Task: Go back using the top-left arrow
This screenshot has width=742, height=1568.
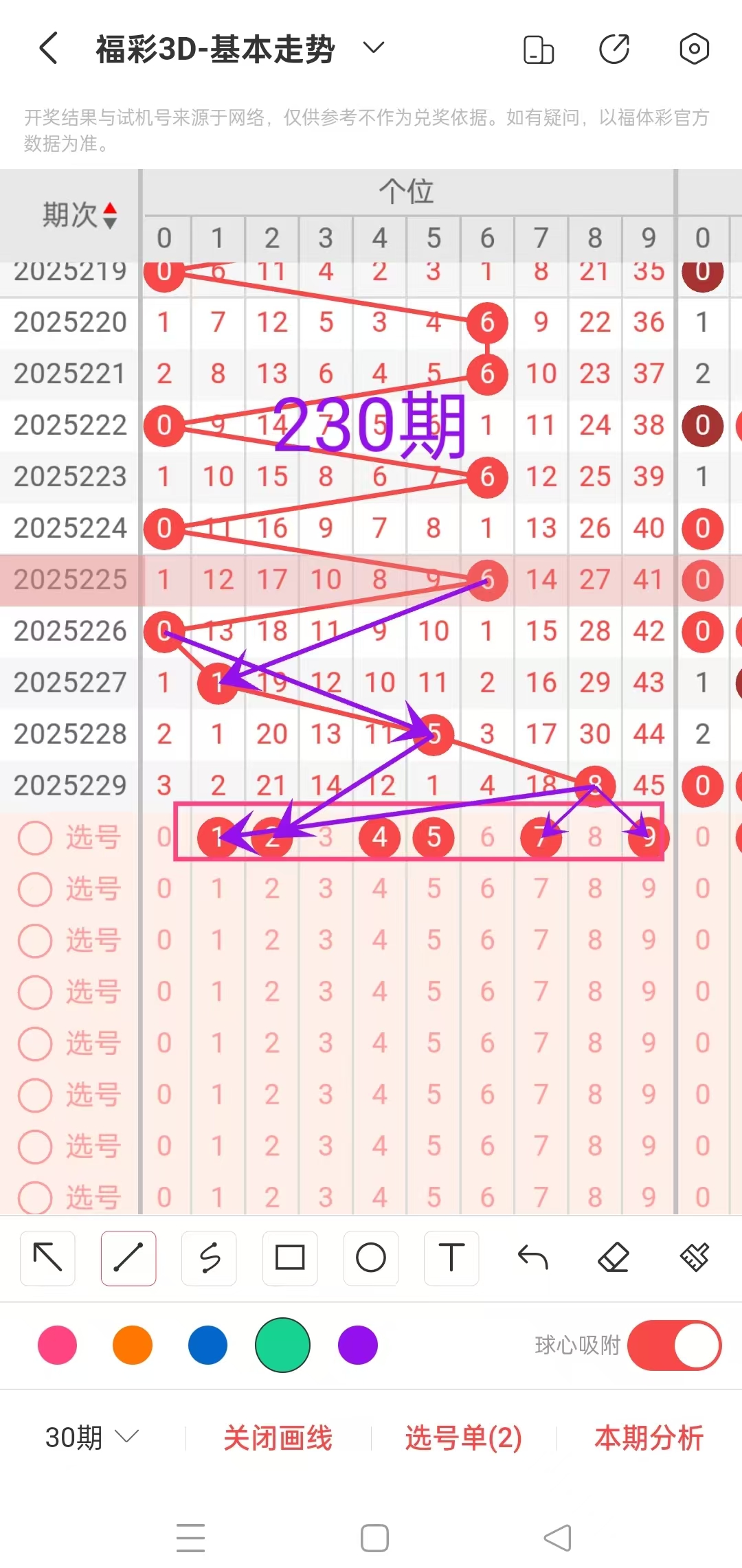Action: pos(49,49)
